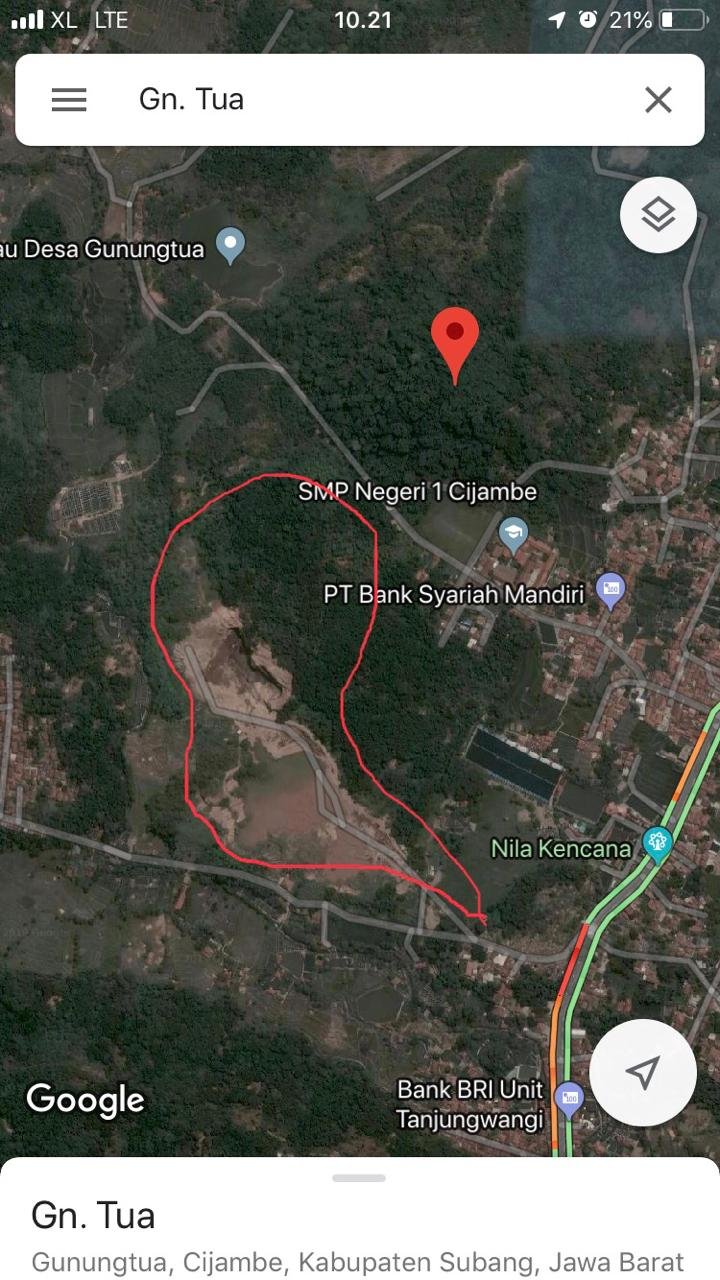Open PT Bank Syariah Mandiri marker

point(610,590)
